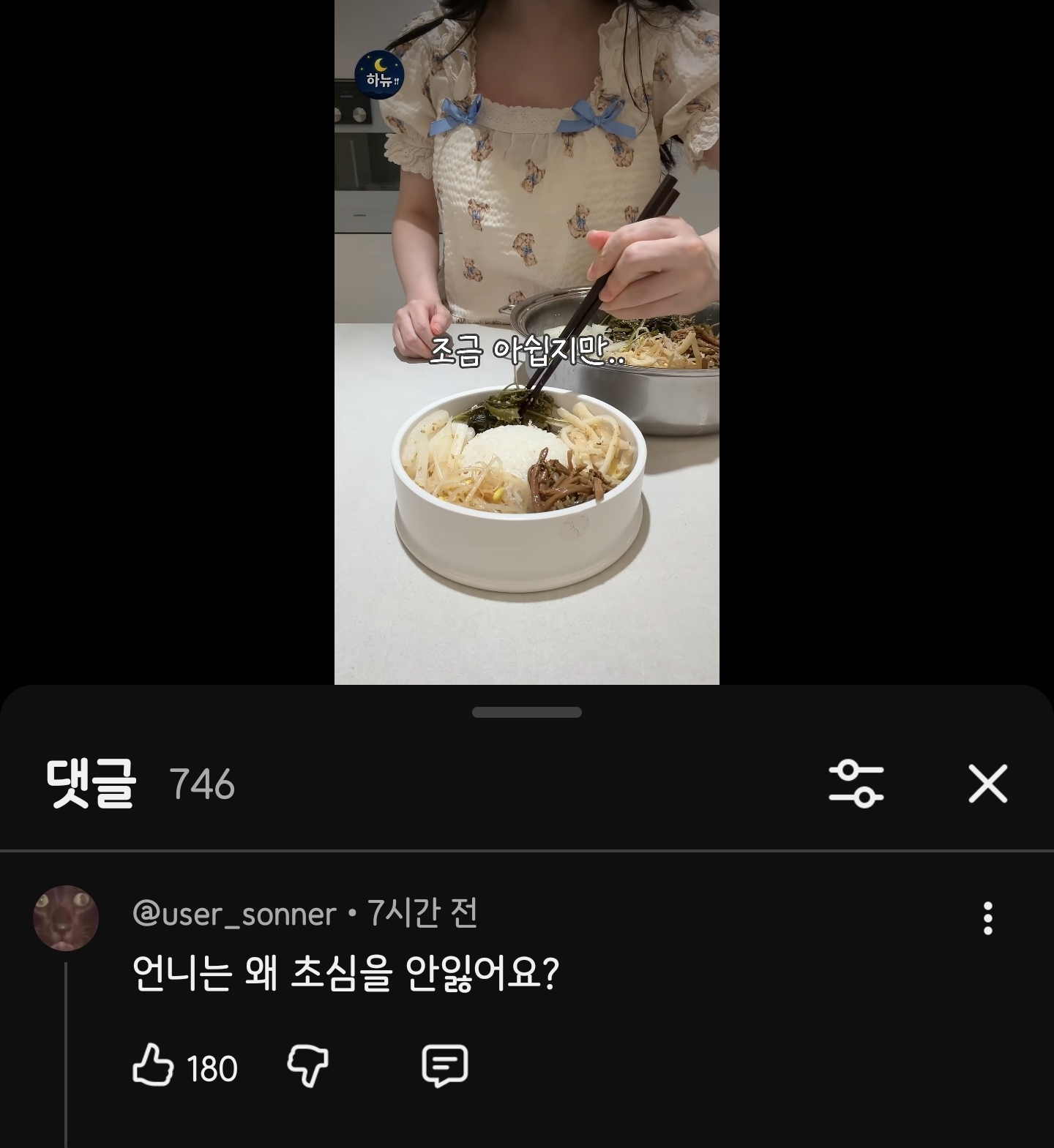Open the @user_sonner channel name
The image size is (1054, 1148).
point(234,914)
